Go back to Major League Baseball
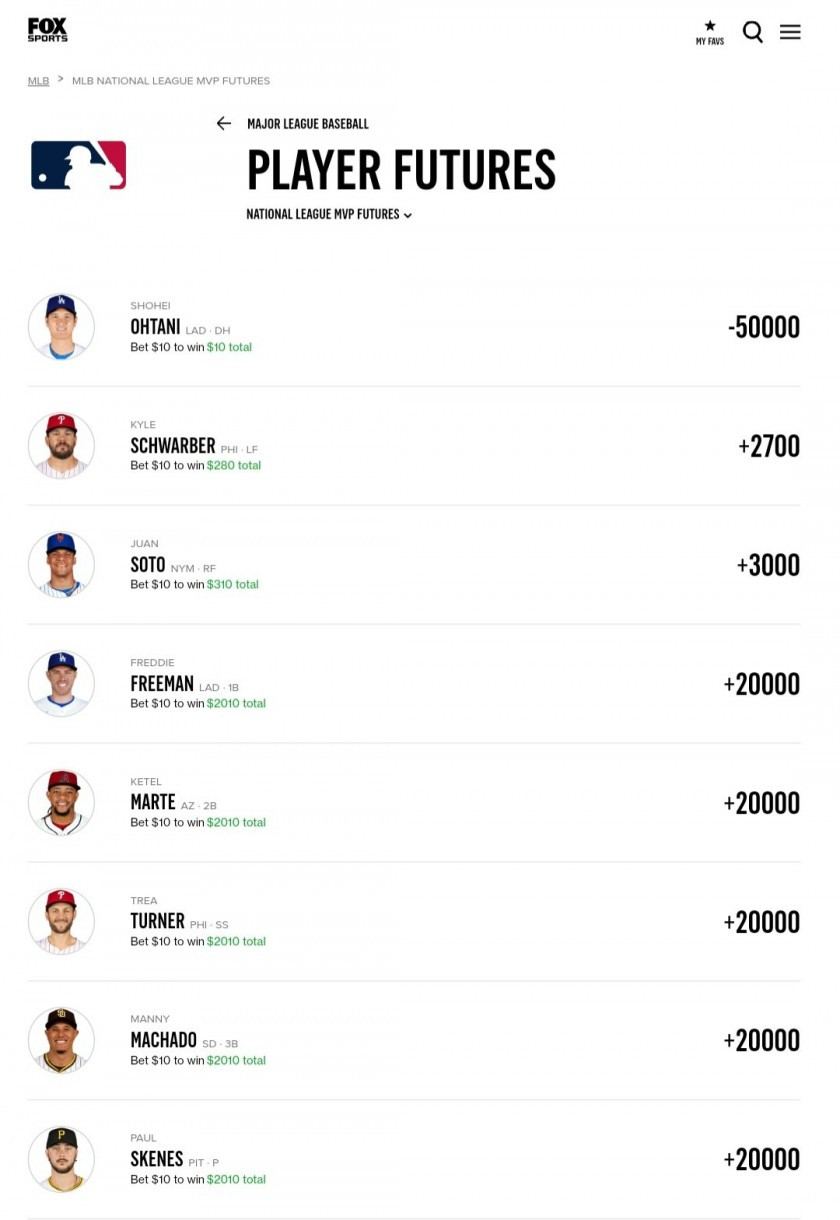 [224, 124]
